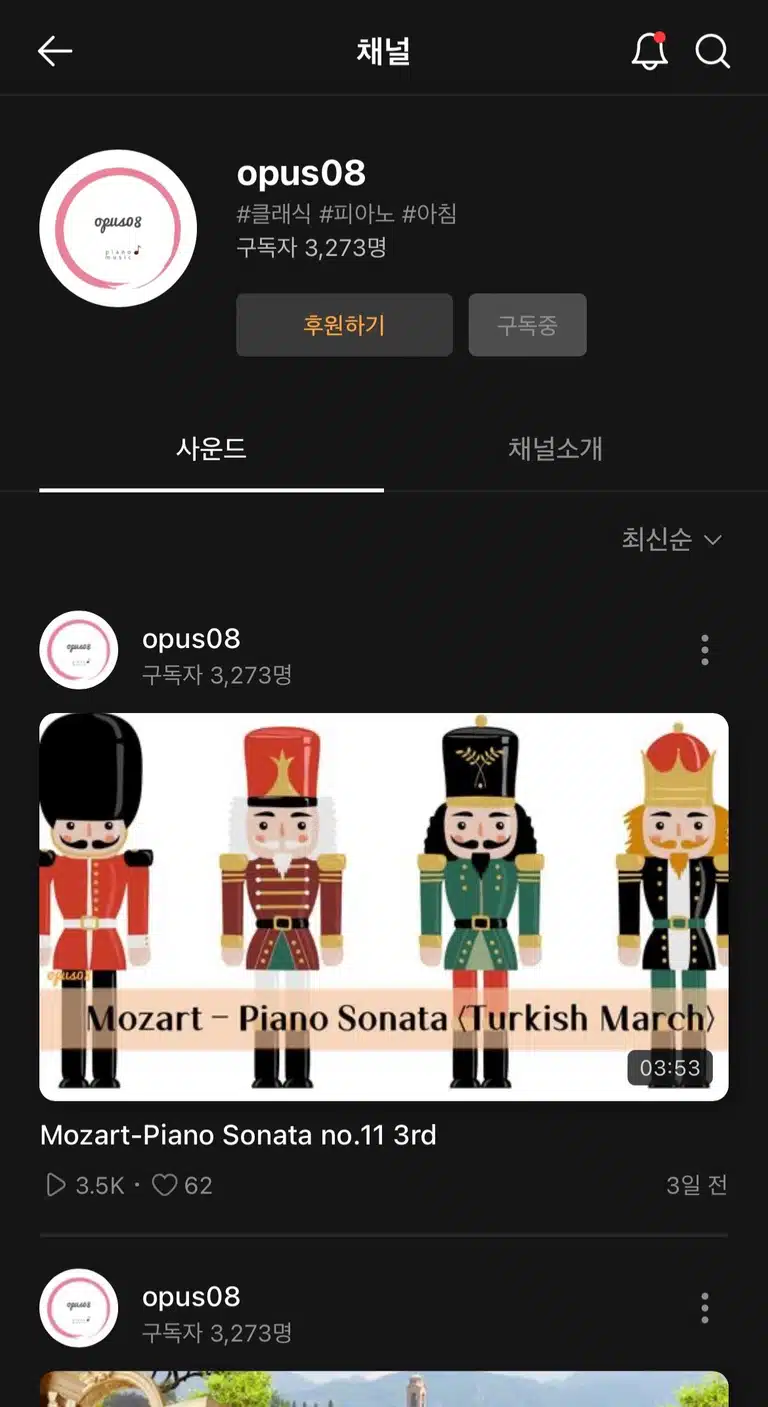Switch to the 채널소개 tab

pyautogui.click(x=555, y=449)
